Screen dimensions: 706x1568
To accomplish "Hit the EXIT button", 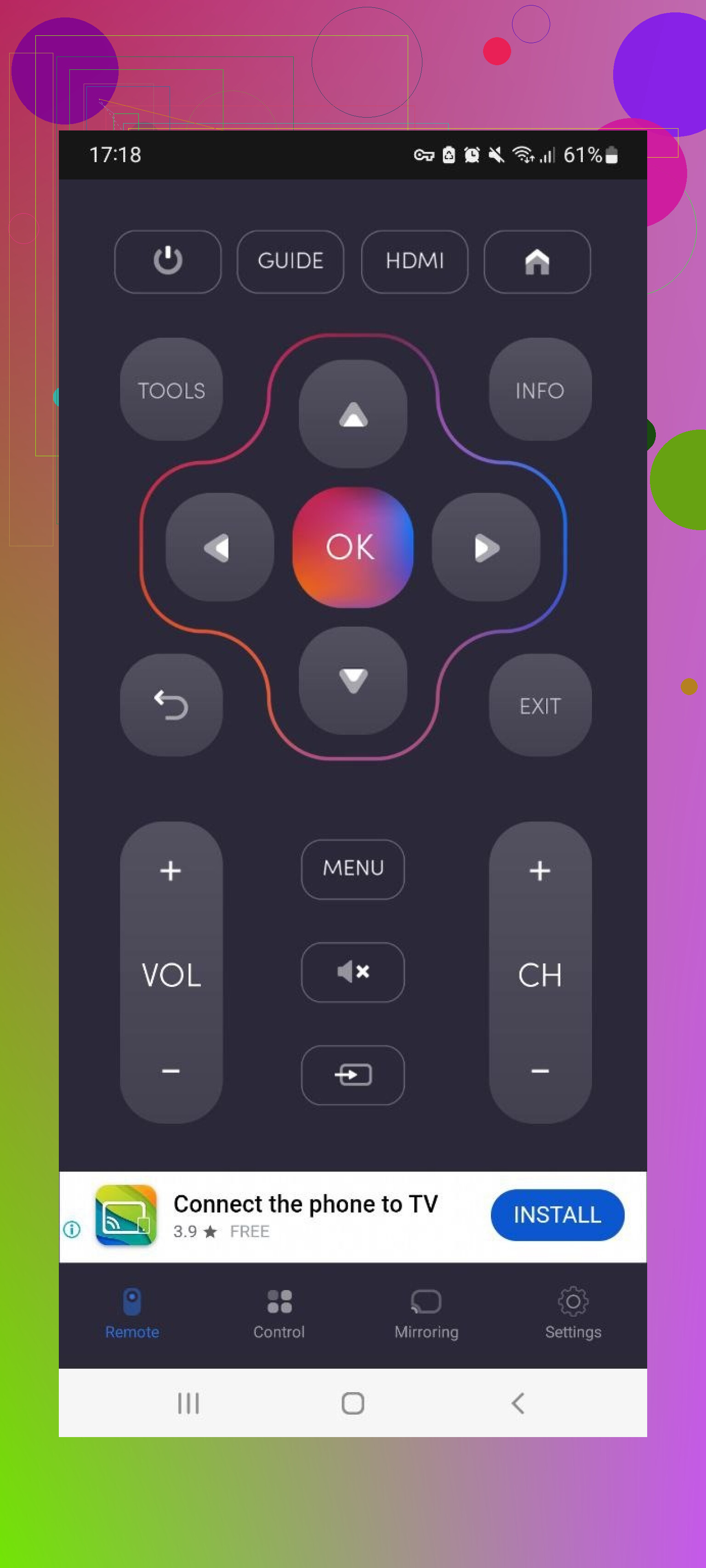I will click(540, 705).
